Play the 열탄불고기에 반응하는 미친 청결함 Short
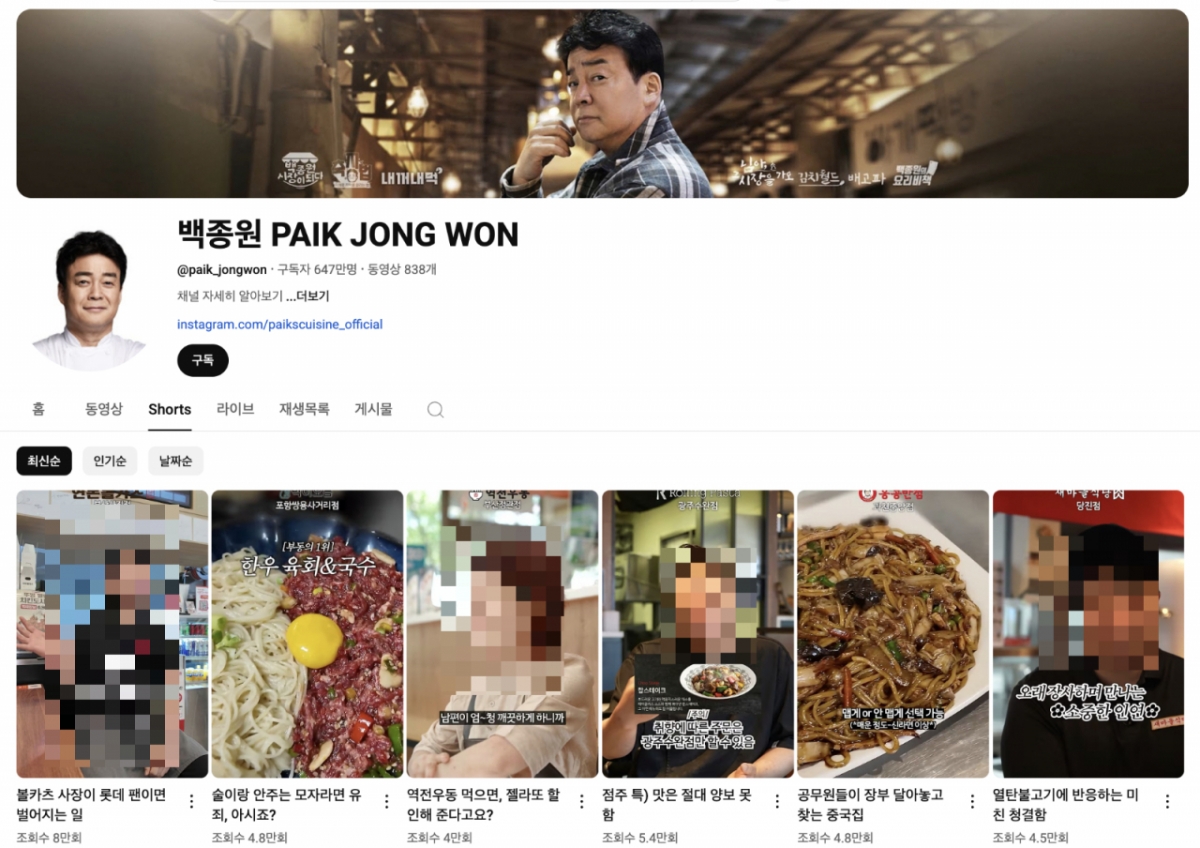Screen dimensions: 1200x848 1088,634
